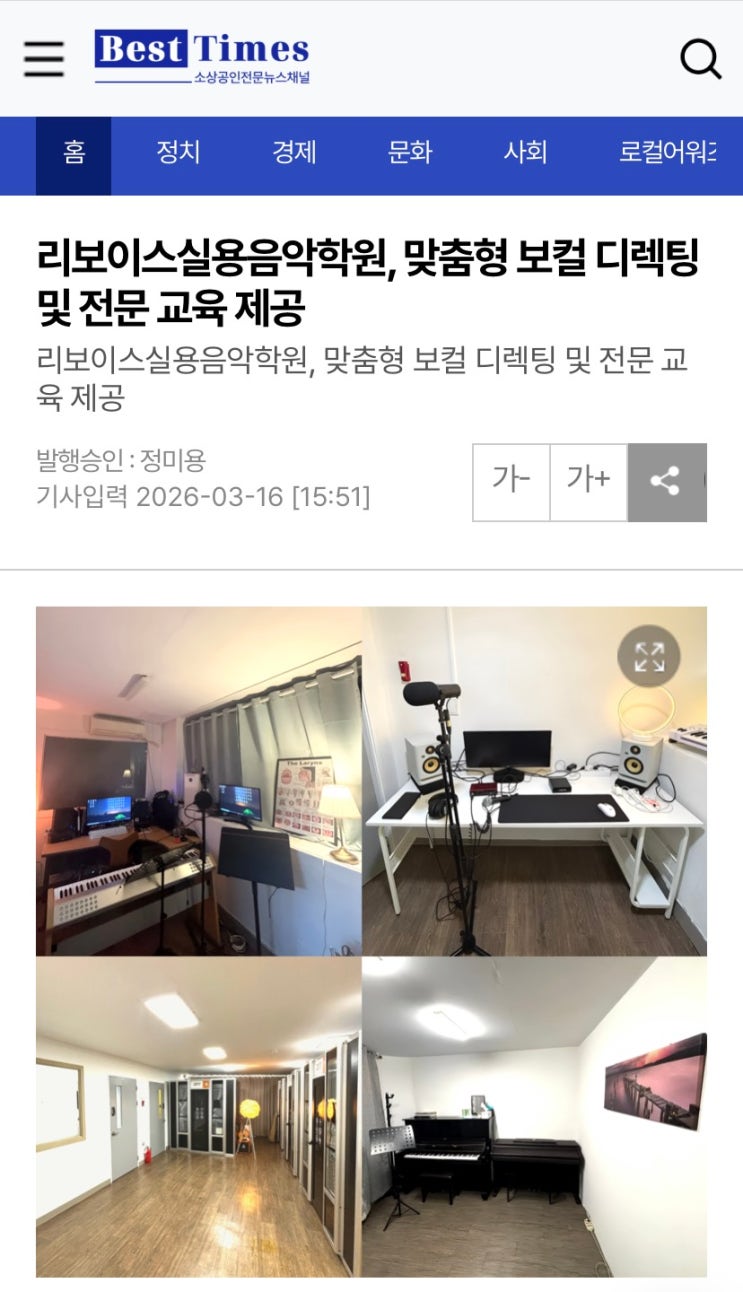Switch to the 홈 tab
This screenshot has width=743, height=1292.
tap(73, 153)
